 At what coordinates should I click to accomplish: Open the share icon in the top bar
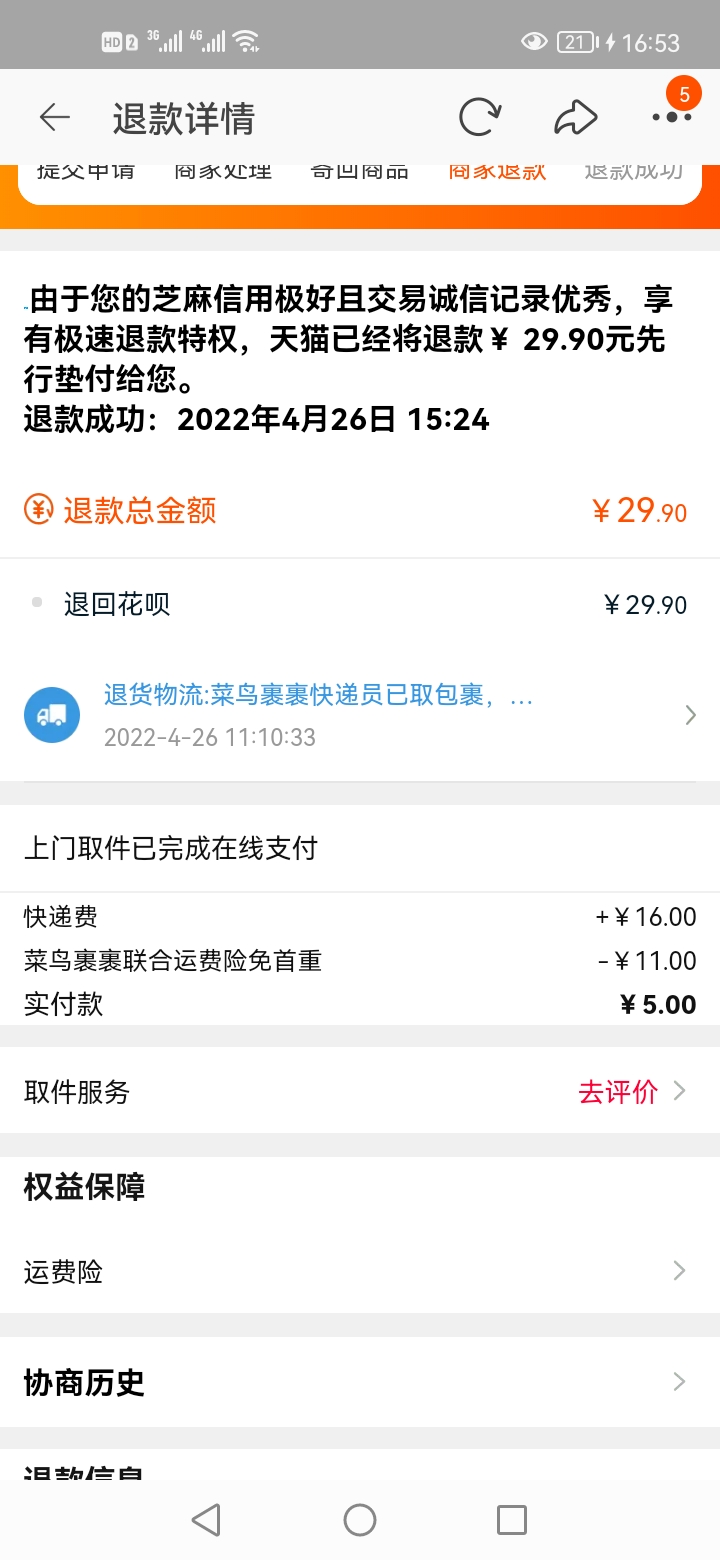coord(573,117)
